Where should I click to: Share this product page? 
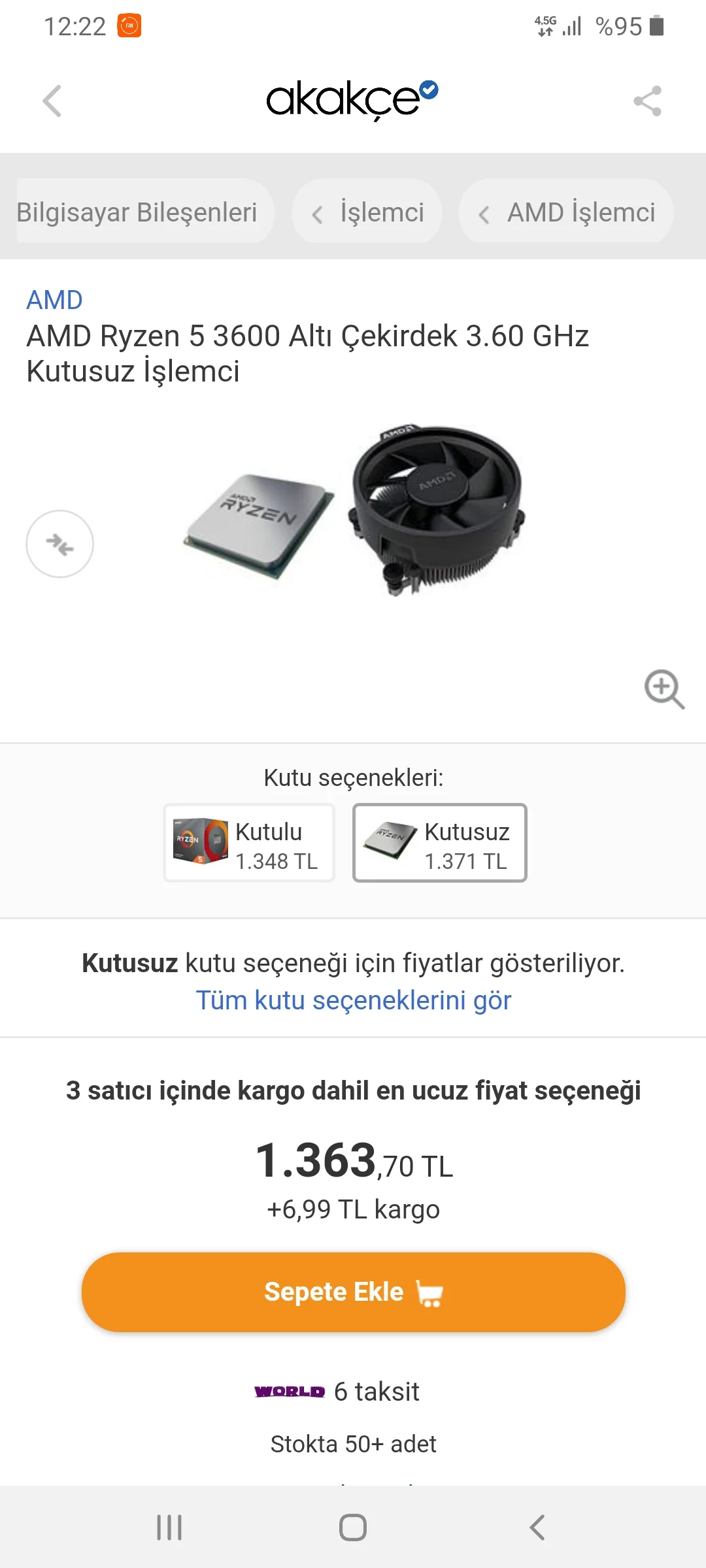click(647, 101)
